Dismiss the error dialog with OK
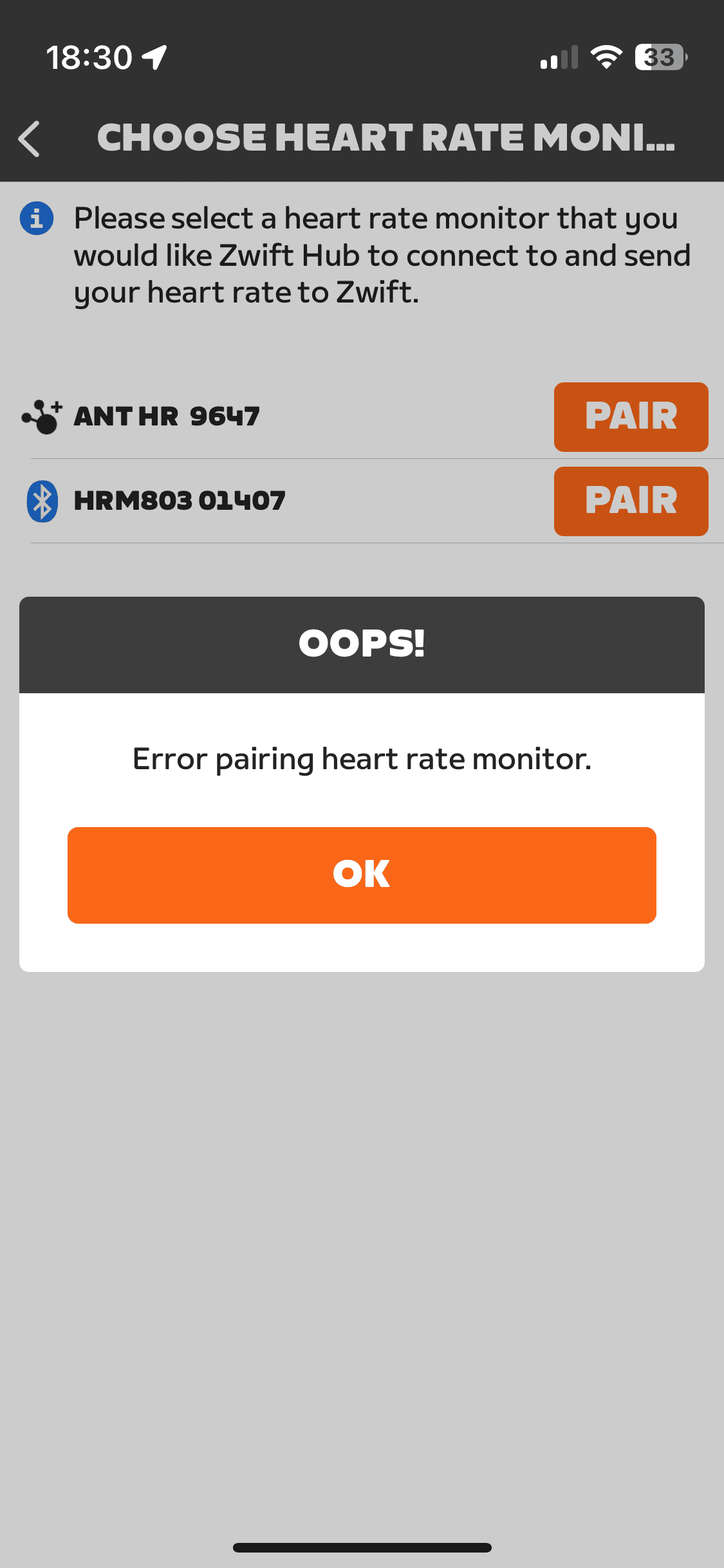Screen dimensions: 724x1568 tap(362, 875)
